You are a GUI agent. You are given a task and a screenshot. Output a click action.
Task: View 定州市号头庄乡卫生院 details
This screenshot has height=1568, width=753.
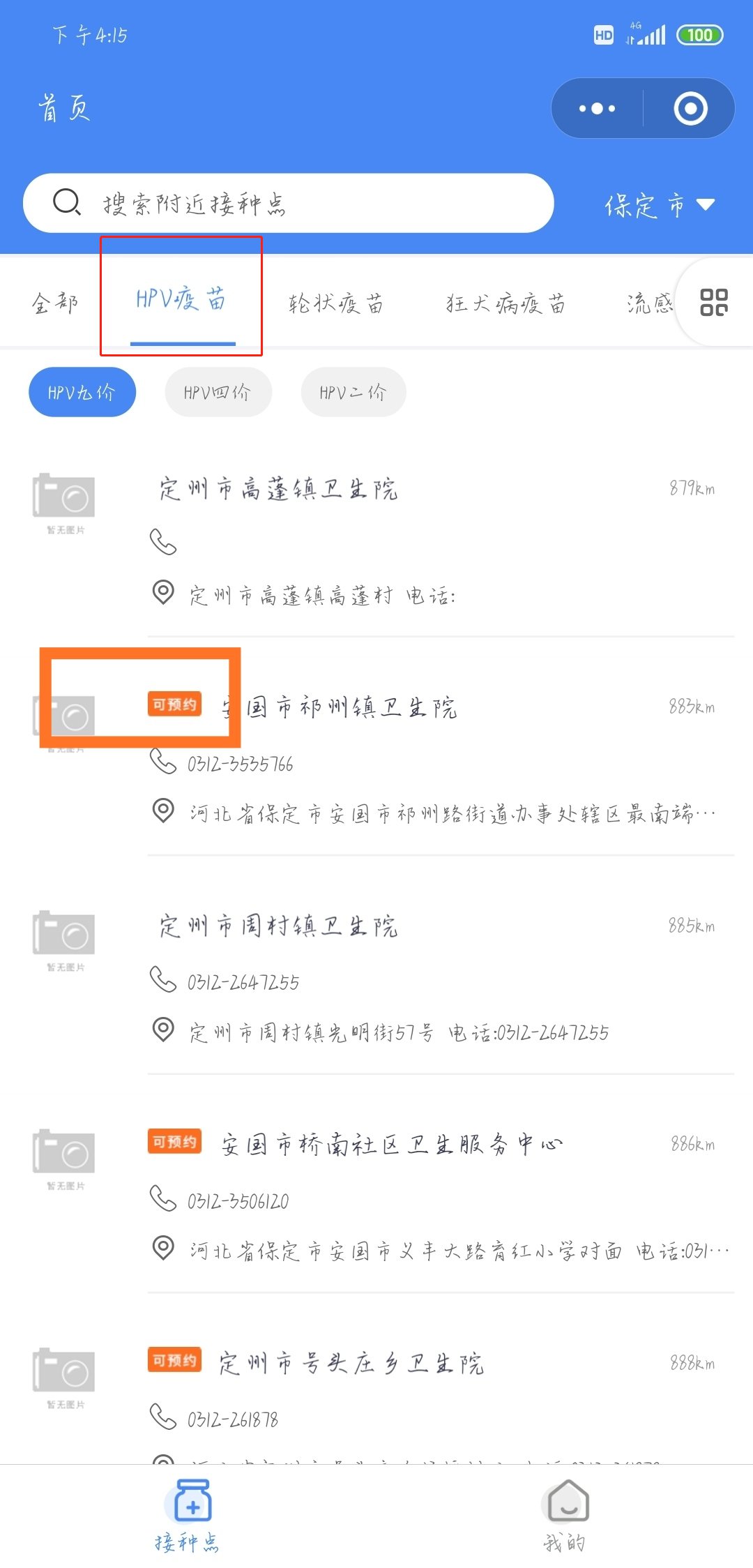[x=351, y=1363]
